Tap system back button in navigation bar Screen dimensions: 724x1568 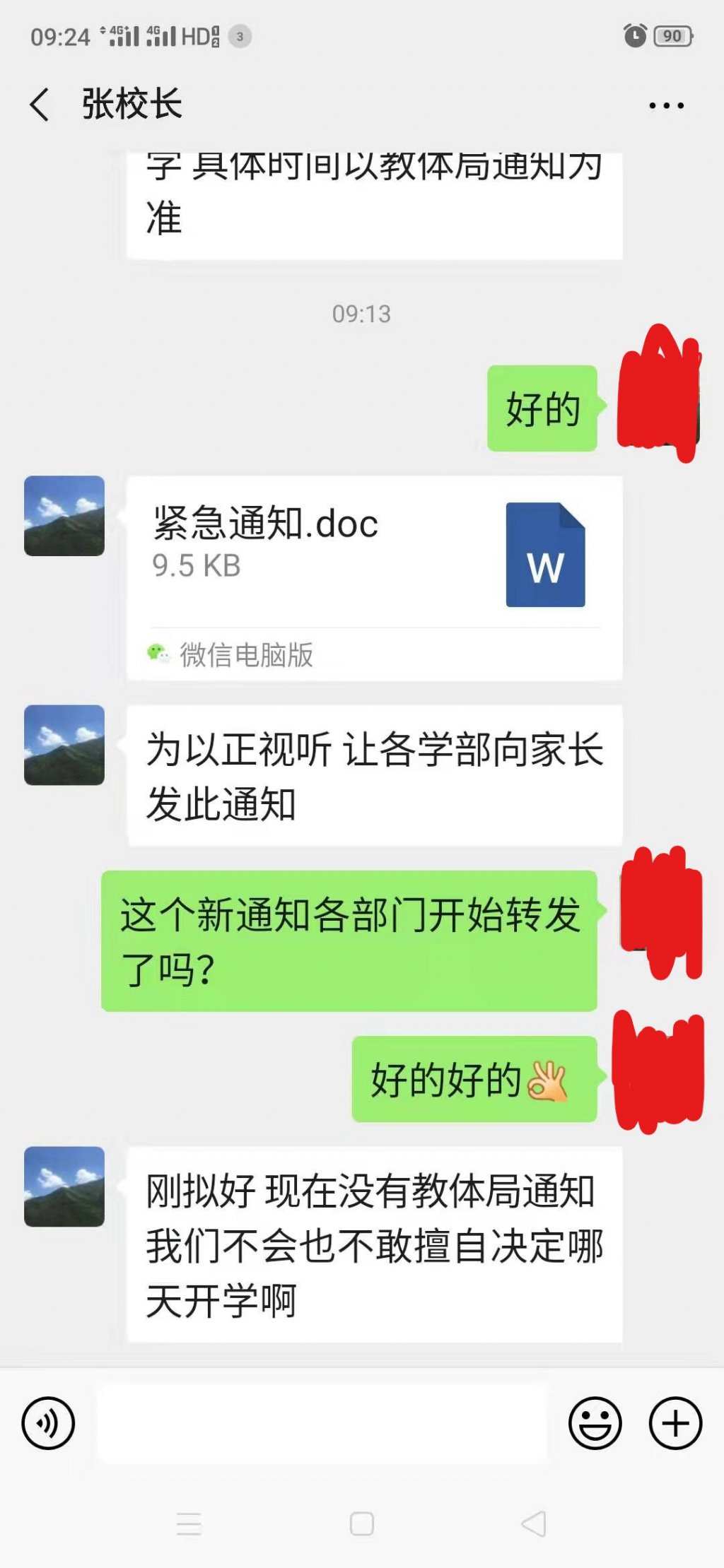point(534,1524)
